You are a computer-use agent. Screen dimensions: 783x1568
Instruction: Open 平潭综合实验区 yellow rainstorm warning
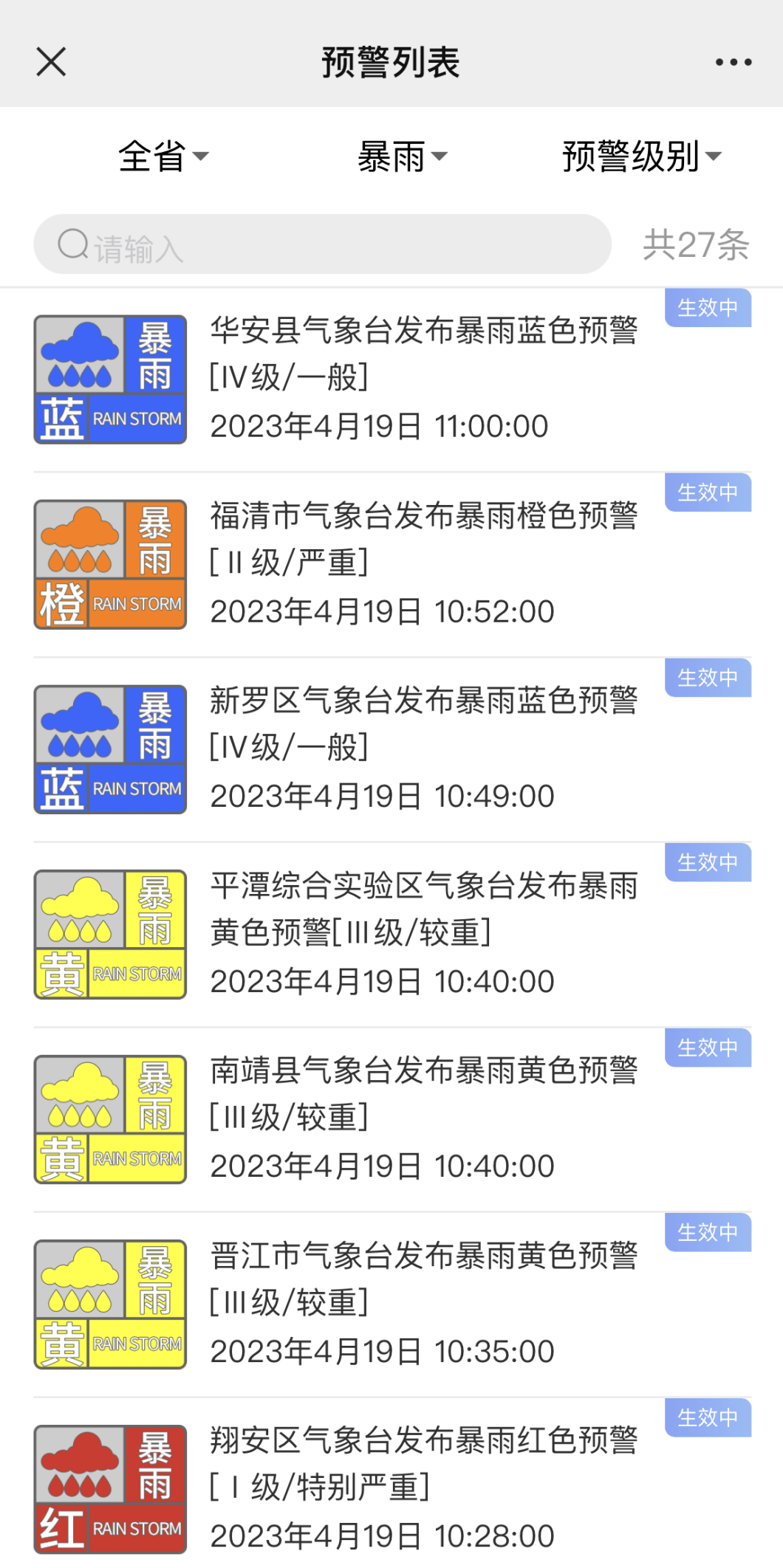[391, 935]
